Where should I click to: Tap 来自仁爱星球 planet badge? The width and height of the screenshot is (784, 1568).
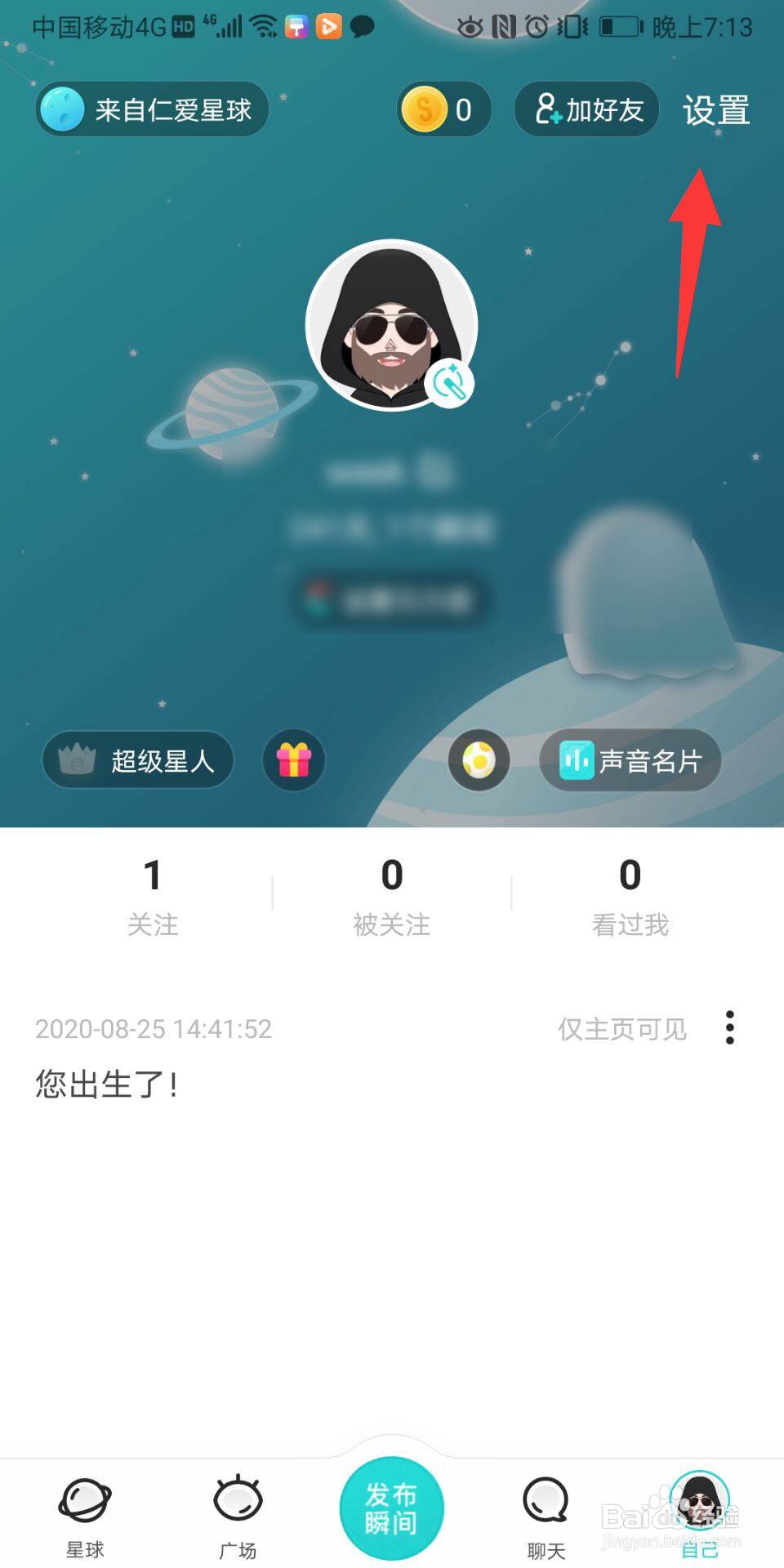[x=151, y=109]
